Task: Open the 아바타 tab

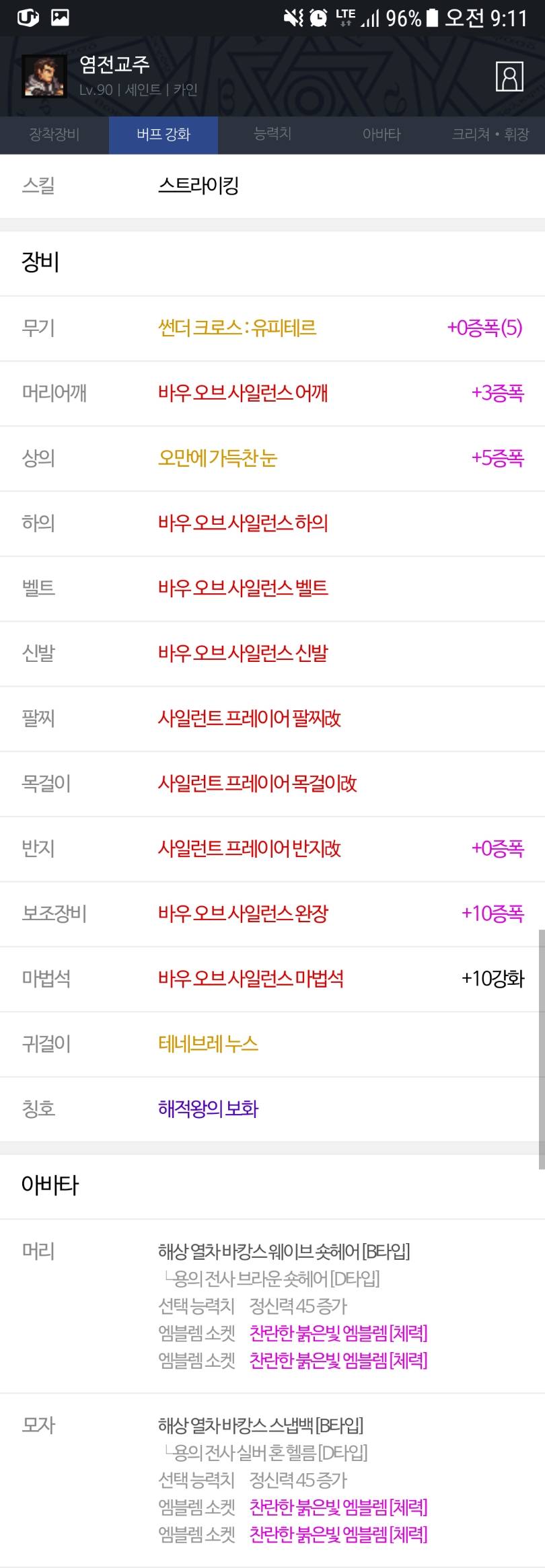Action: point(381,135)
